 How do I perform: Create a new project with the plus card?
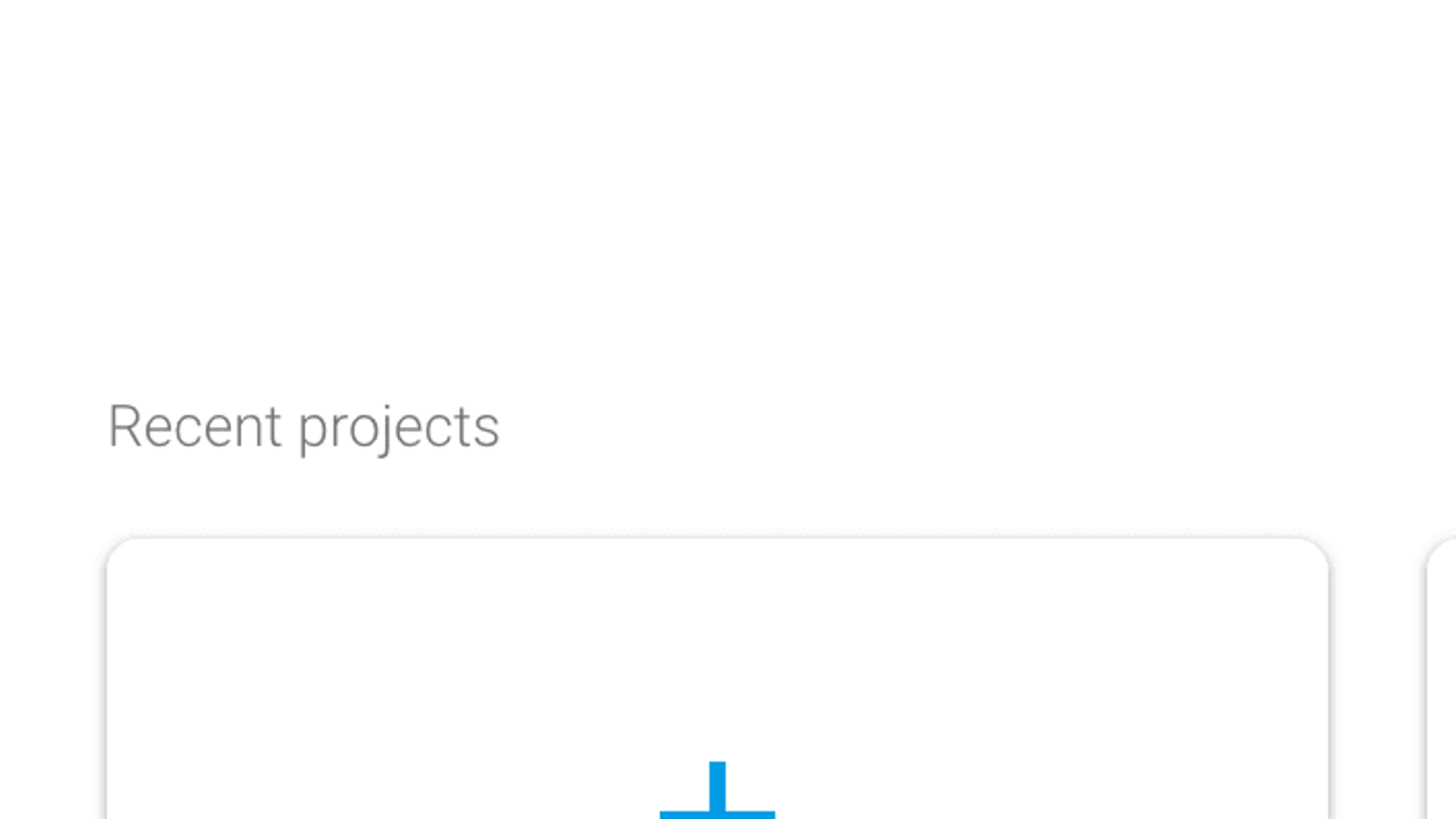pyautogui.click(x=717, y=789)
